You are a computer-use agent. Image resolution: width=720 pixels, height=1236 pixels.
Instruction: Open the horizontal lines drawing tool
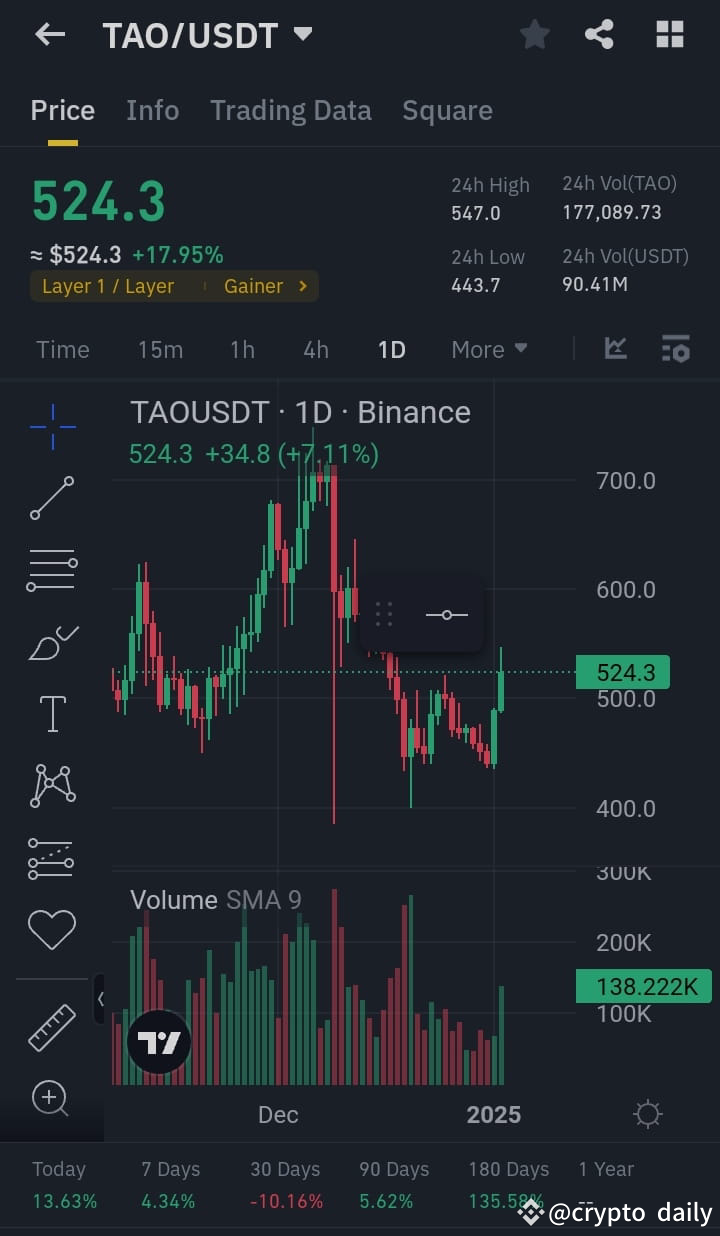pos(52,570)
